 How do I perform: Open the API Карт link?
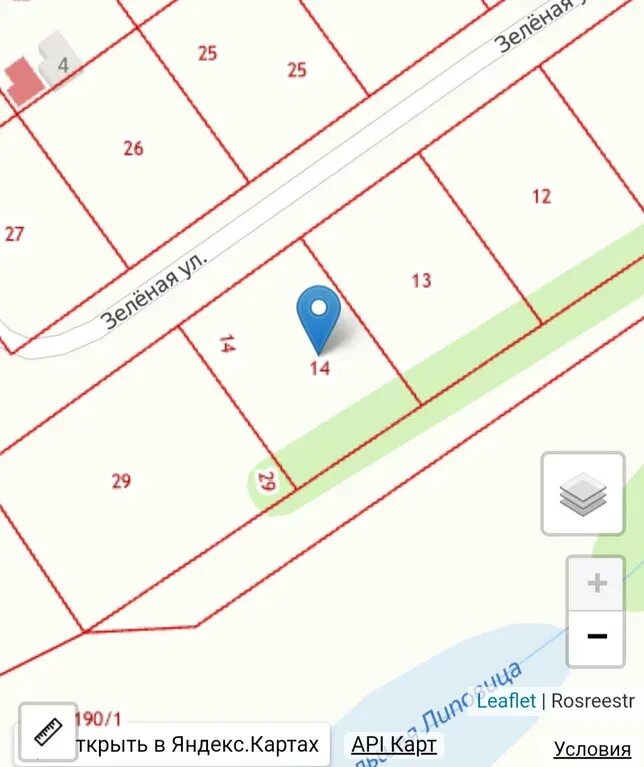pyautogui.click(x=394, y=745)
